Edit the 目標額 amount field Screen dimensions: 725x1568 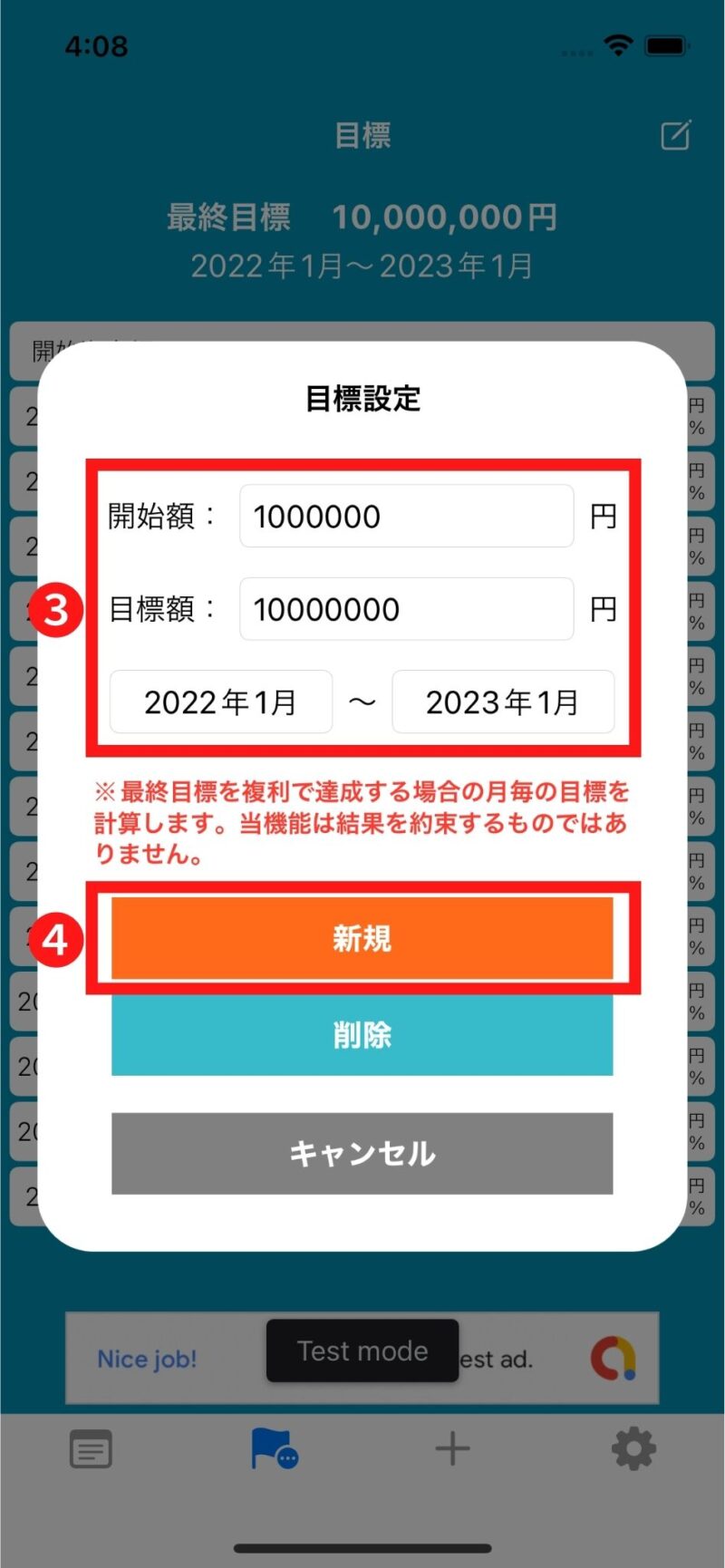point(406,609)
